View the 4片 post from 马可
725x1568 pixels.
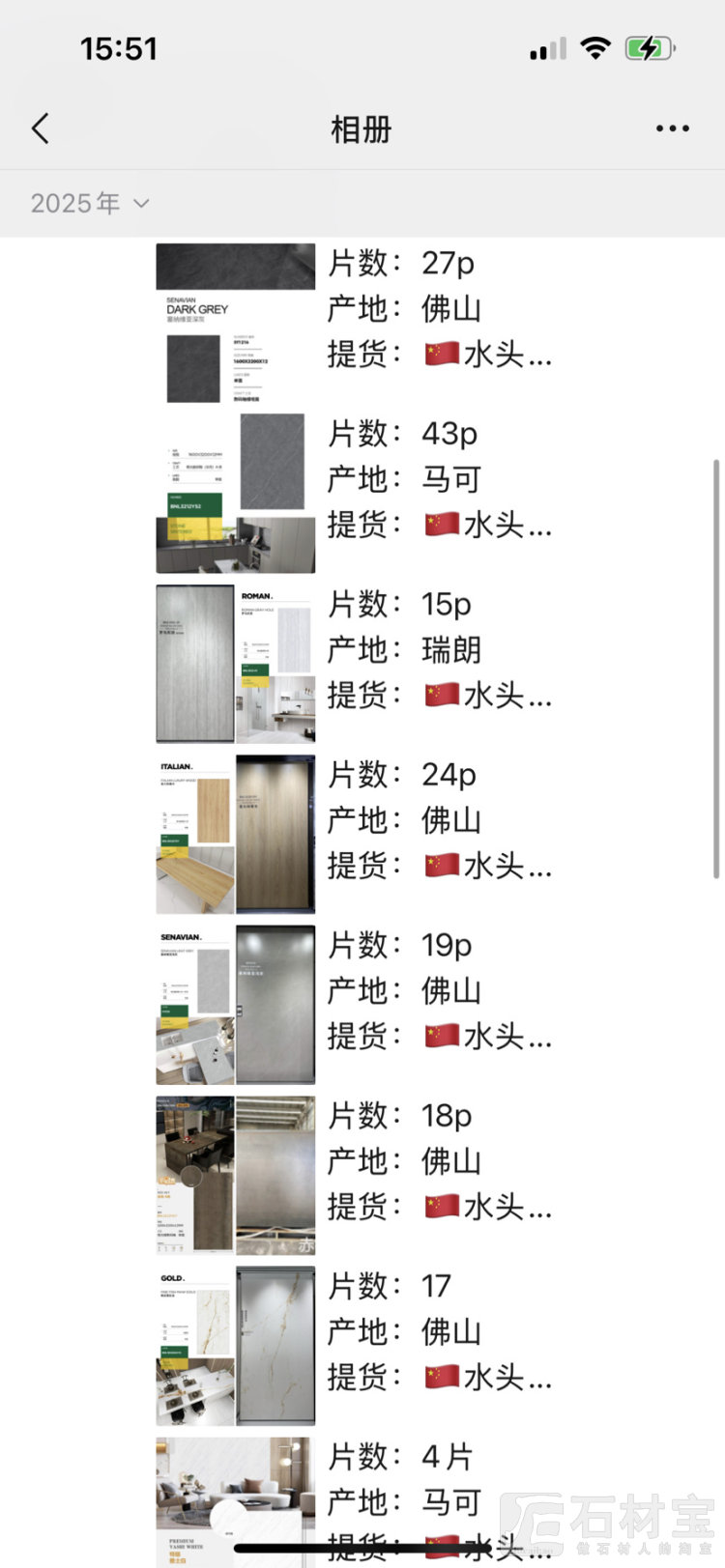tap(236, 1497)
